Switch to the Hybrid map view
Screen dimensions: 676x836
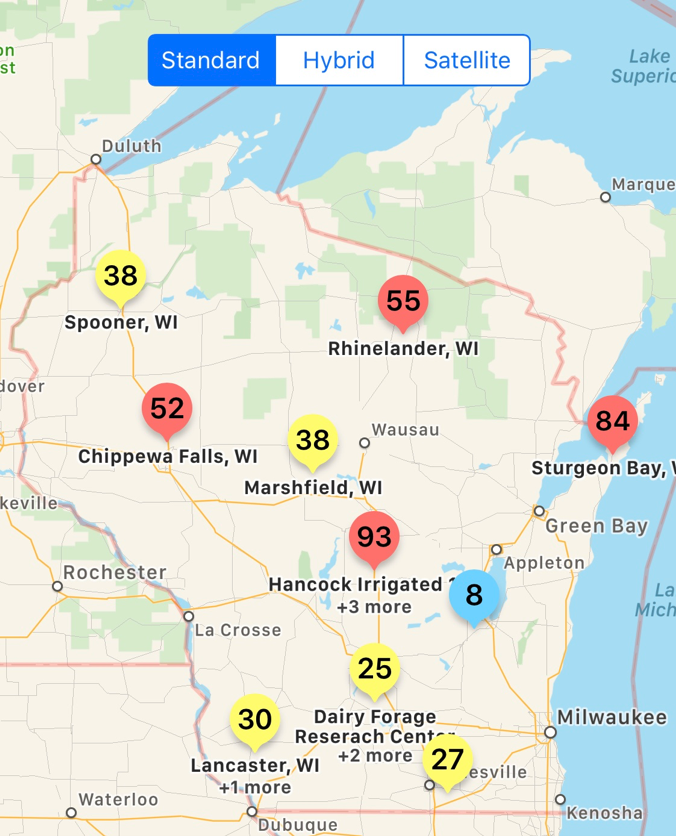point(339,60)
